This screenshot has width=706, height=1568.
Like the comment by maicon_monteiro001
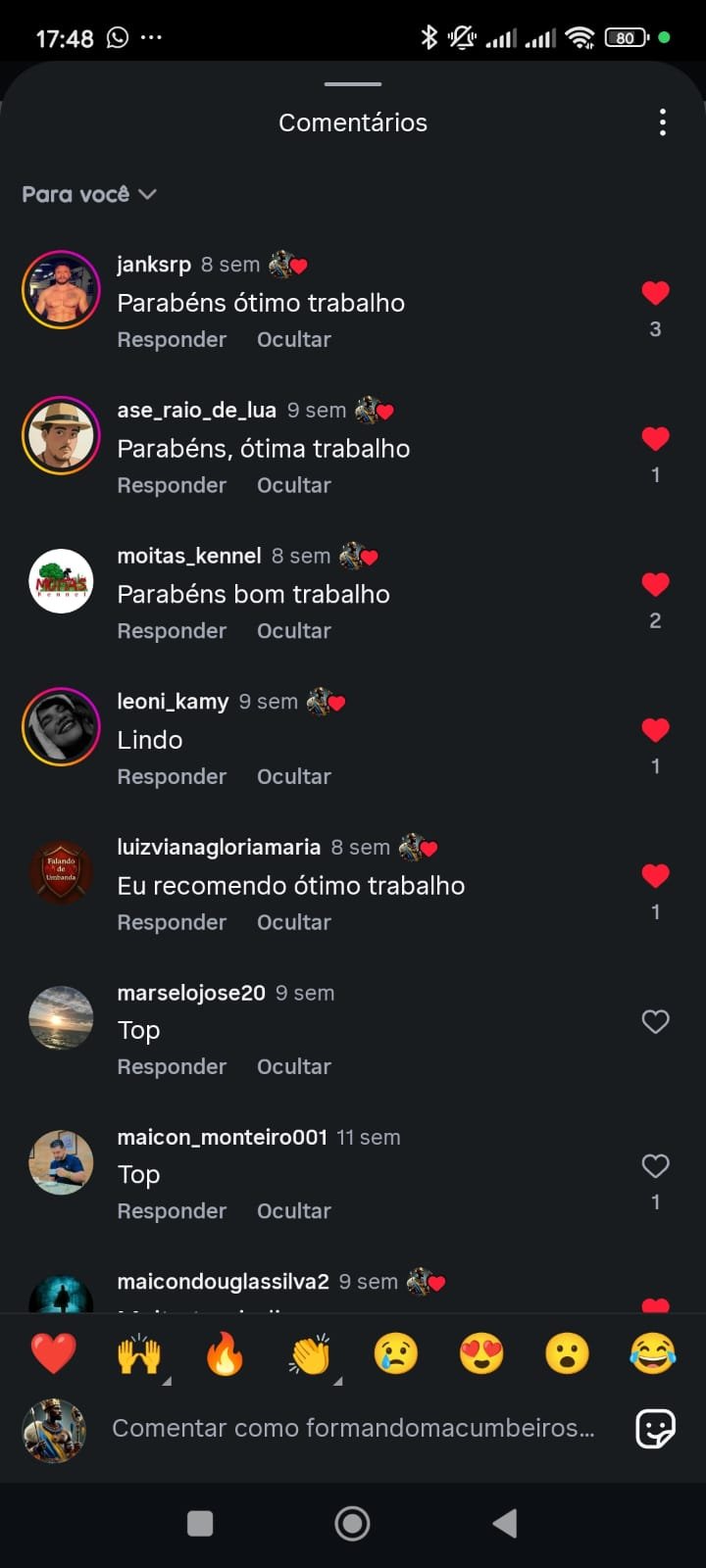pos(655,1166)
